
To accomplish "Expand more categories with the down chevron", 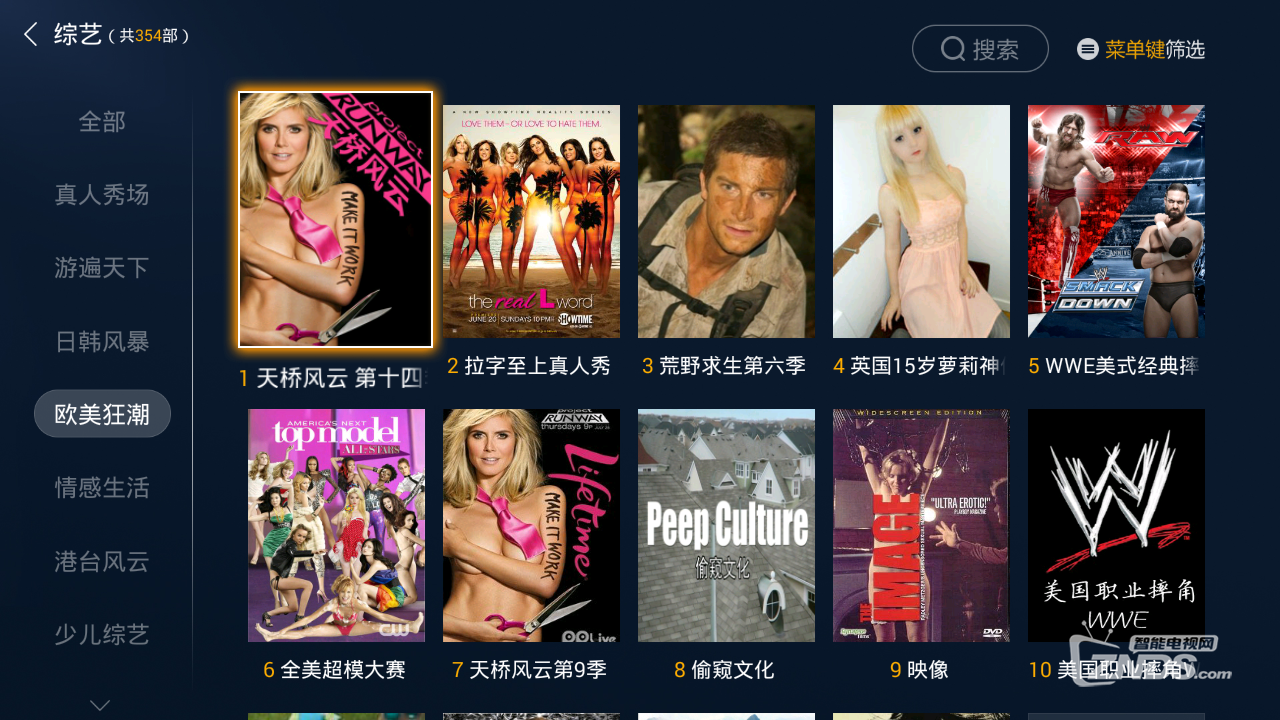I will (100, 705).
